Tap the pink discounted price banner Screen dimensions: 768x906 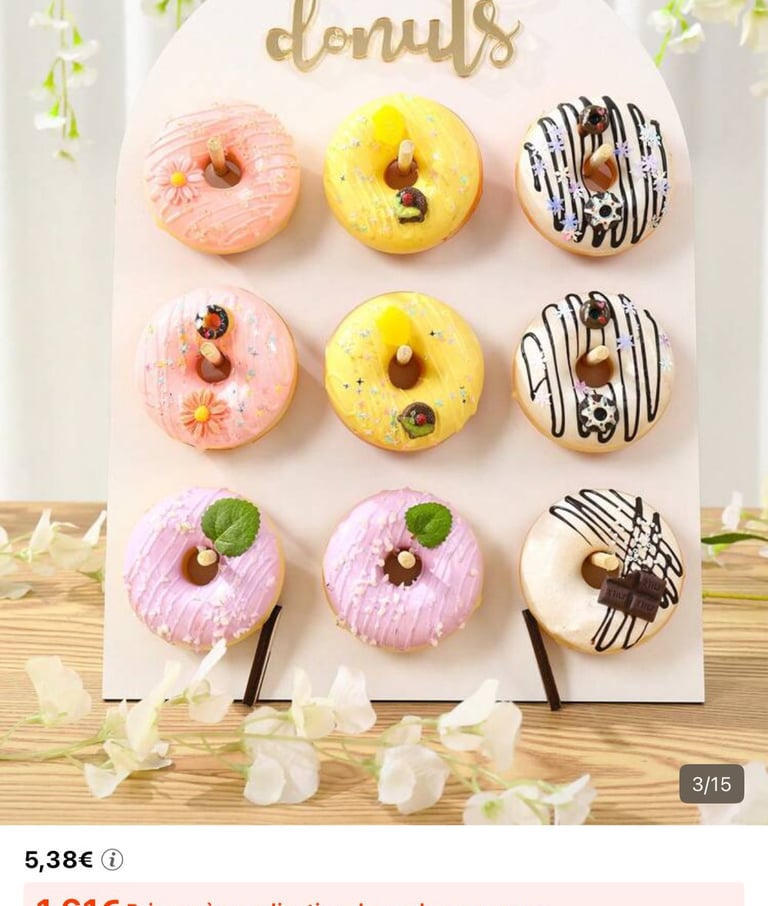(x=384, y=896)
